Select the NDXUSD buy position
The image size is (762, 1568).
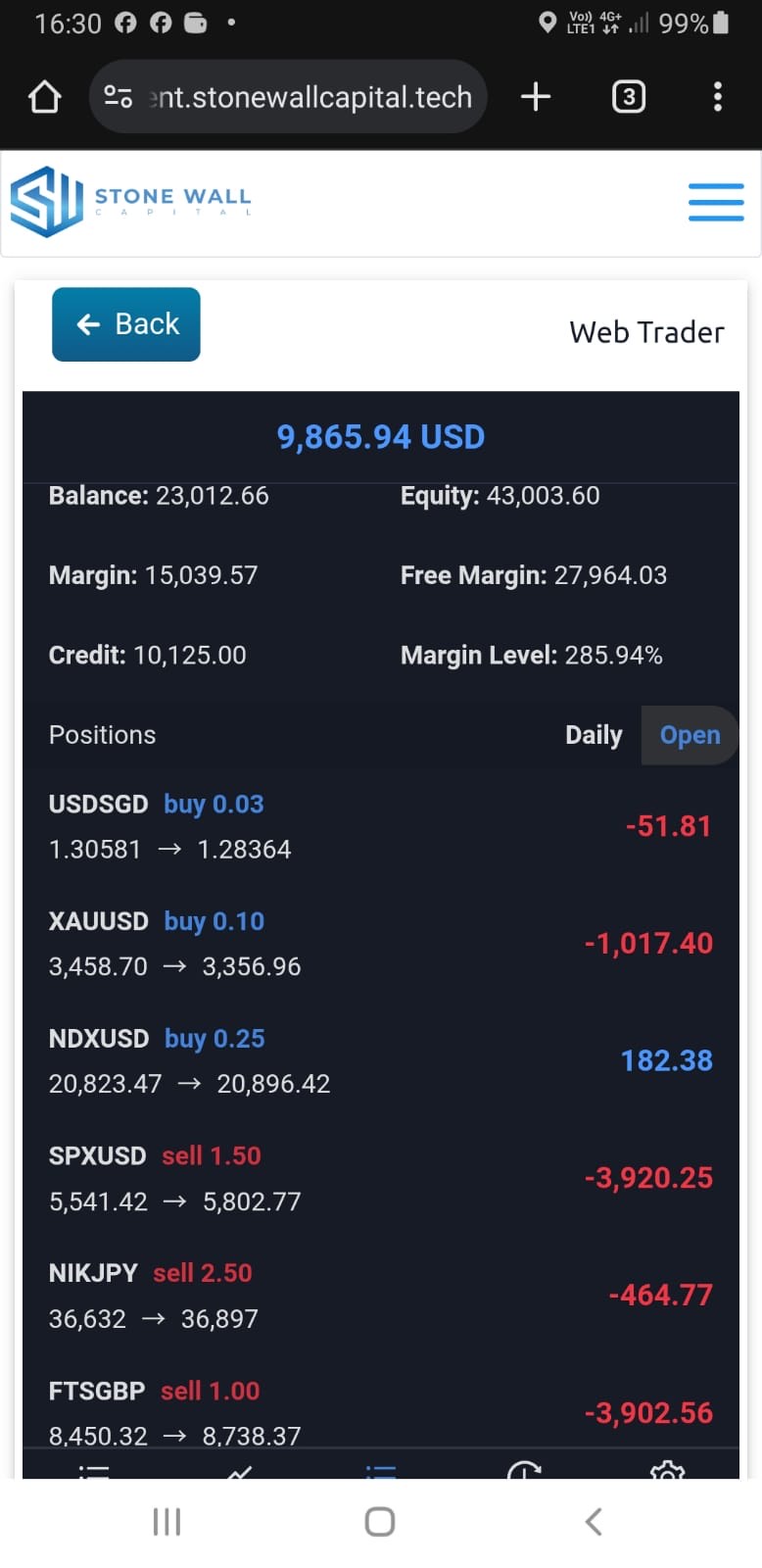click(380, 1061)
